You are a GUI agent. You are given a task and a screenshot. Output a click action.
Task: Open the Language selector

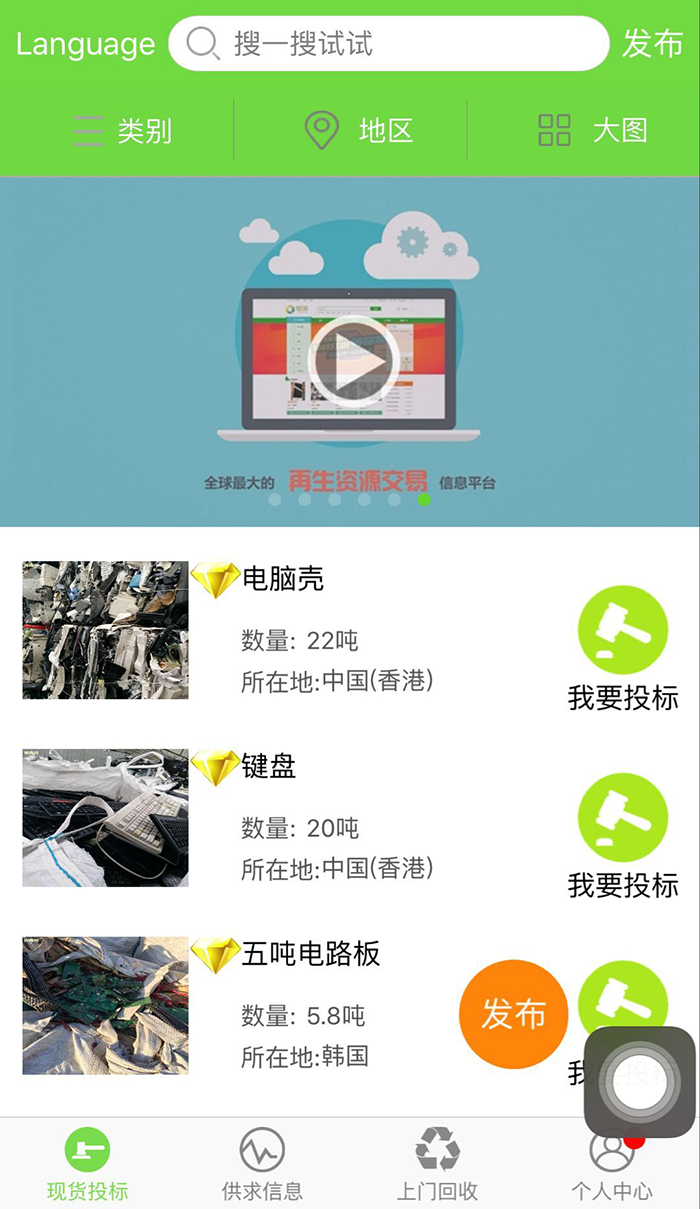(86, 45)
